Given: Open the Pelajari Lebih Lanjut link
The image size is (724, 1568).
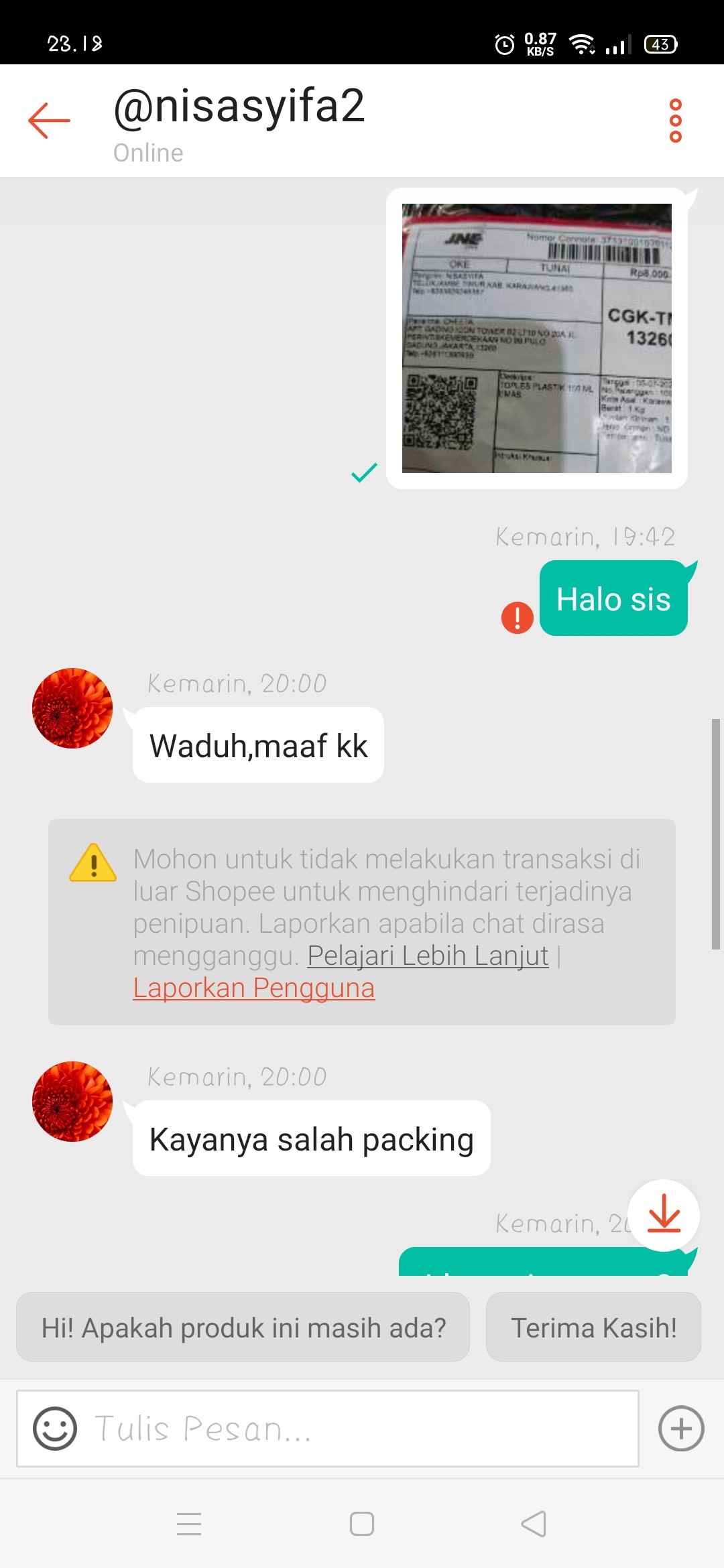Looking at the screenshot, I should coord(427,956).
